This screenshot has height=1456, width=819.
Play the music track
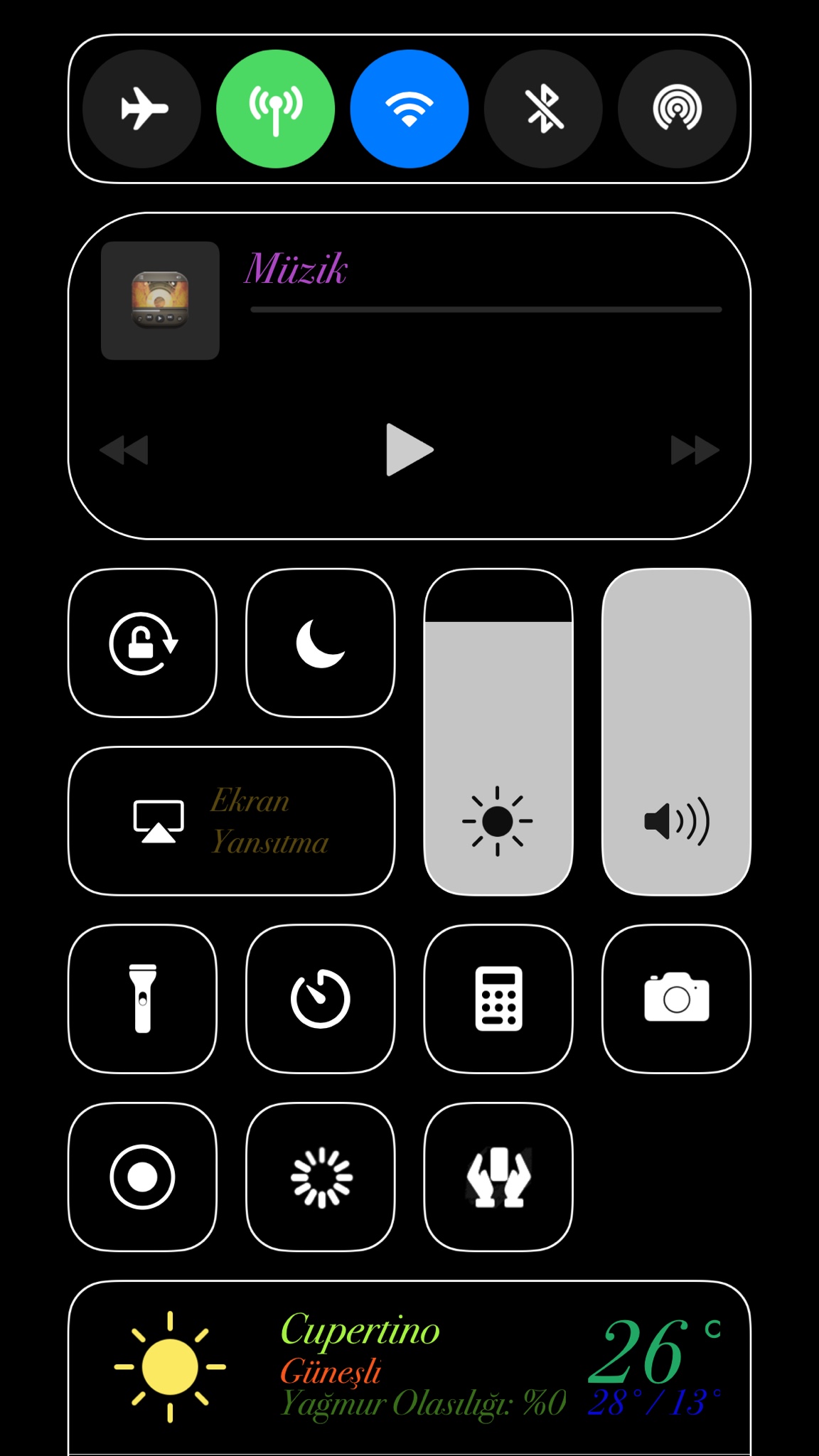409,449
